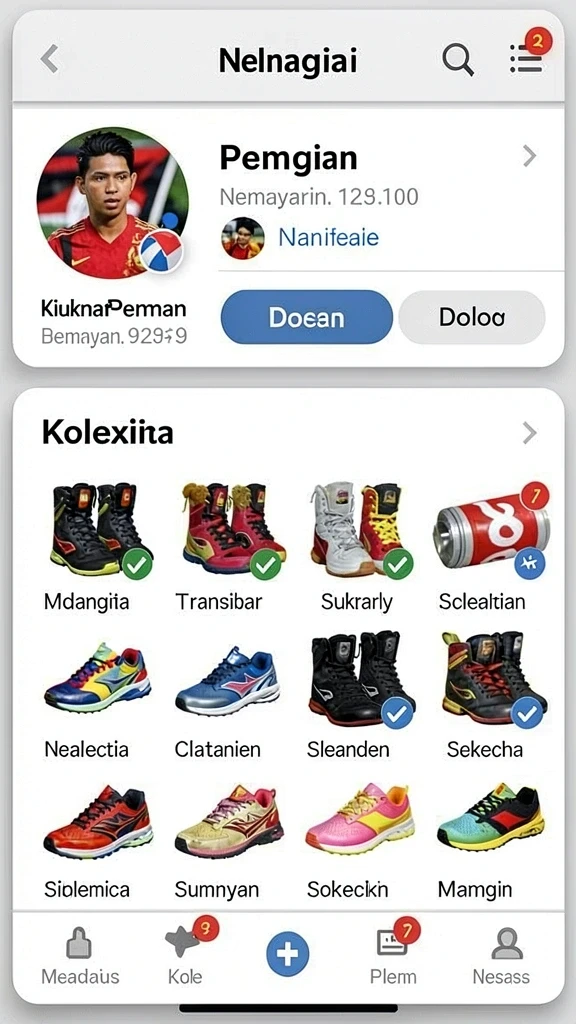The width and height of the screenshot is (576, 1024).
Task: Expand the Kolexiita section chevron
Action: 530,432
